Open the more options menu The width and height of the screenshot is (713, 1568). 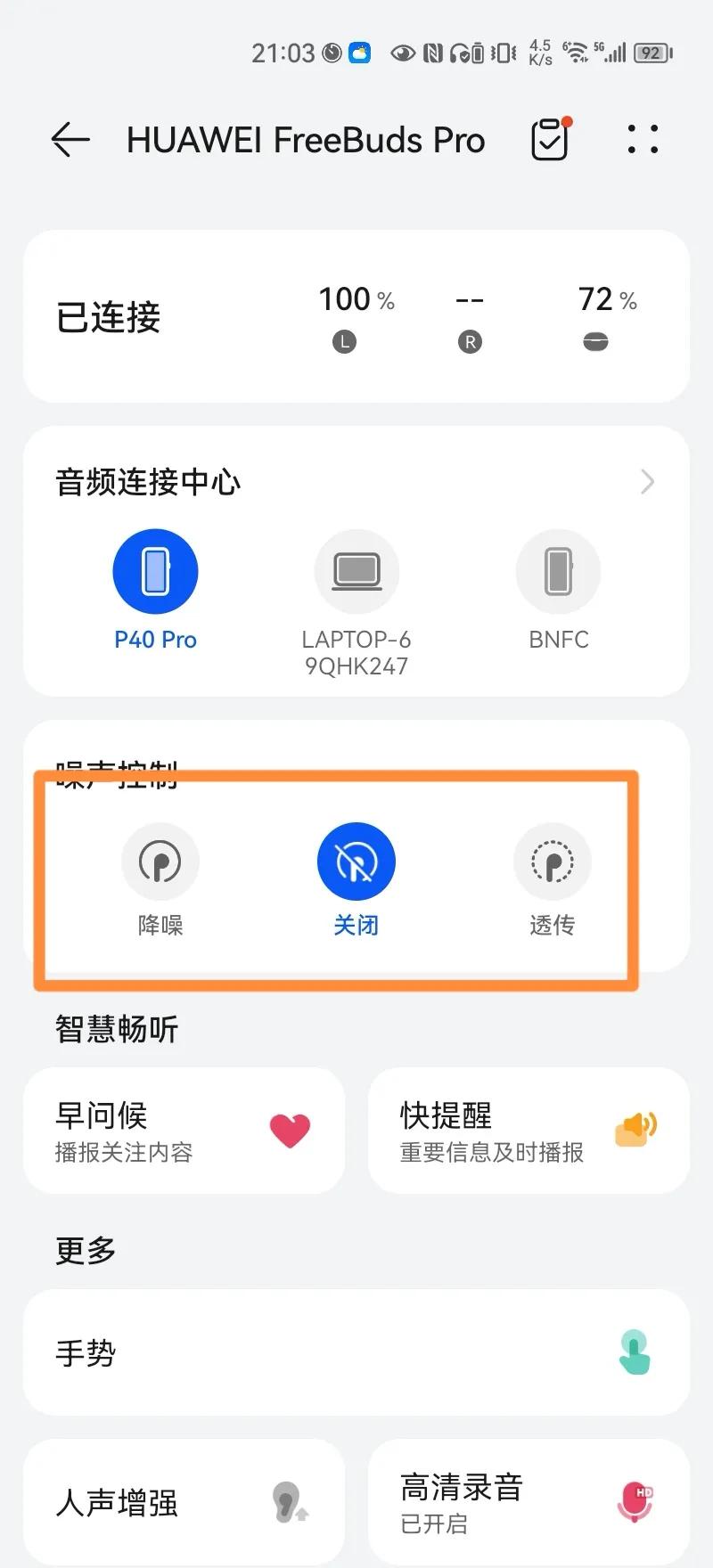pos(643,140)
